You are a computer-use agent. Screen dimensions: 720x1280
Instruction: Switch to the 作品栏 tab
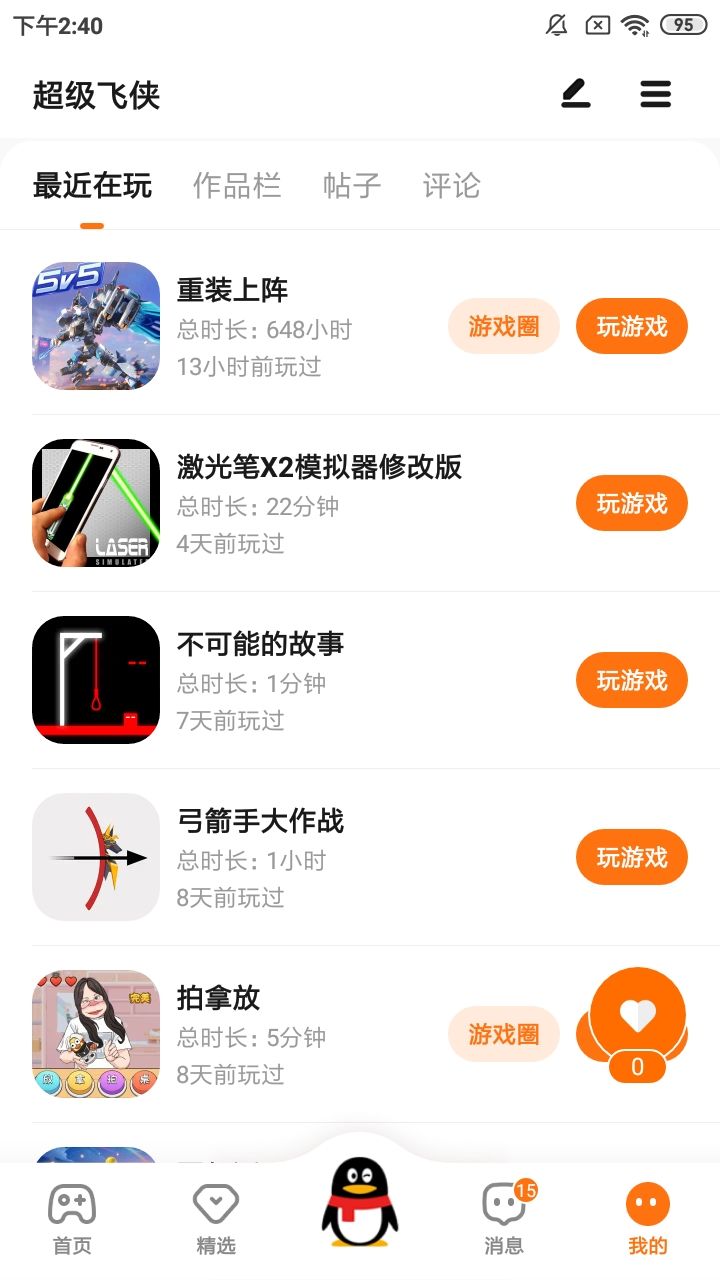(237, 186)
